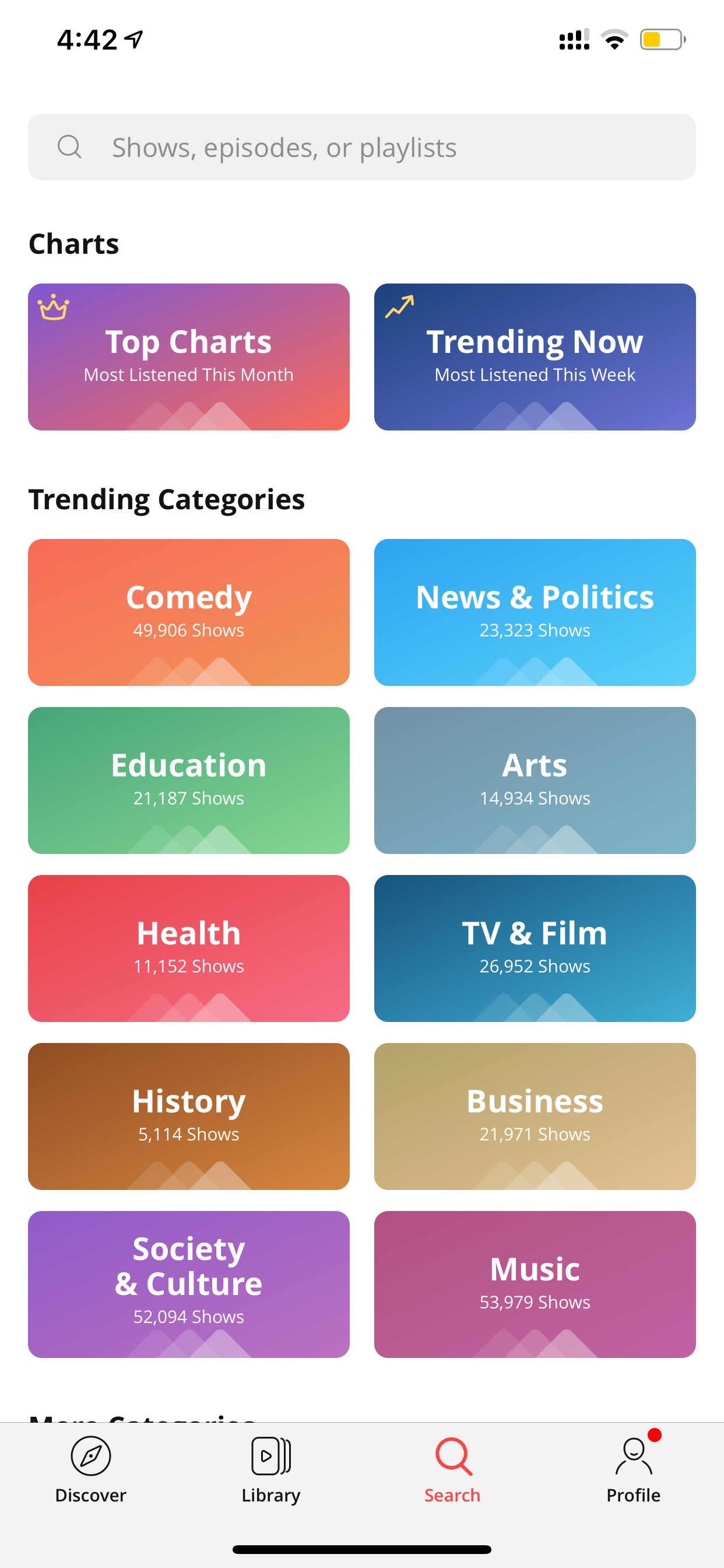Browse Society & Culture shows
Viewport: 724px width, 1568px height.
[x=189, y=1284]
